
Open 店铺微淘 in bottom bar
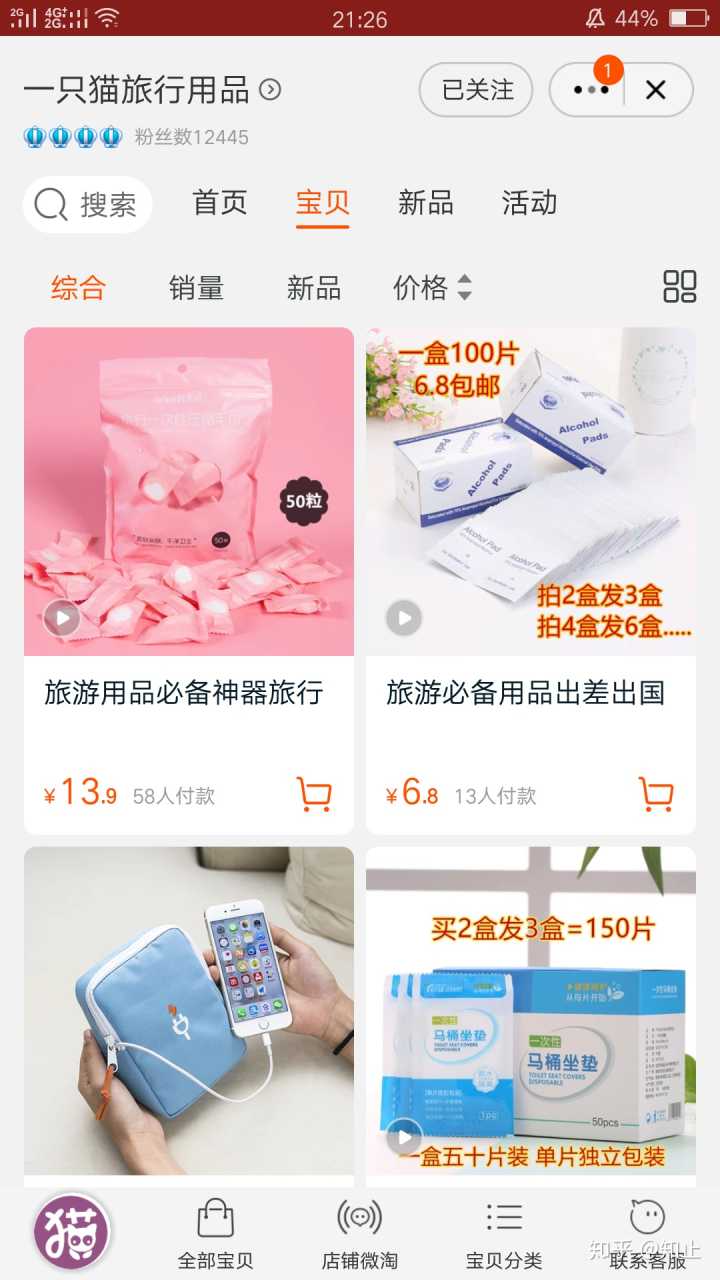(360, 1232)
